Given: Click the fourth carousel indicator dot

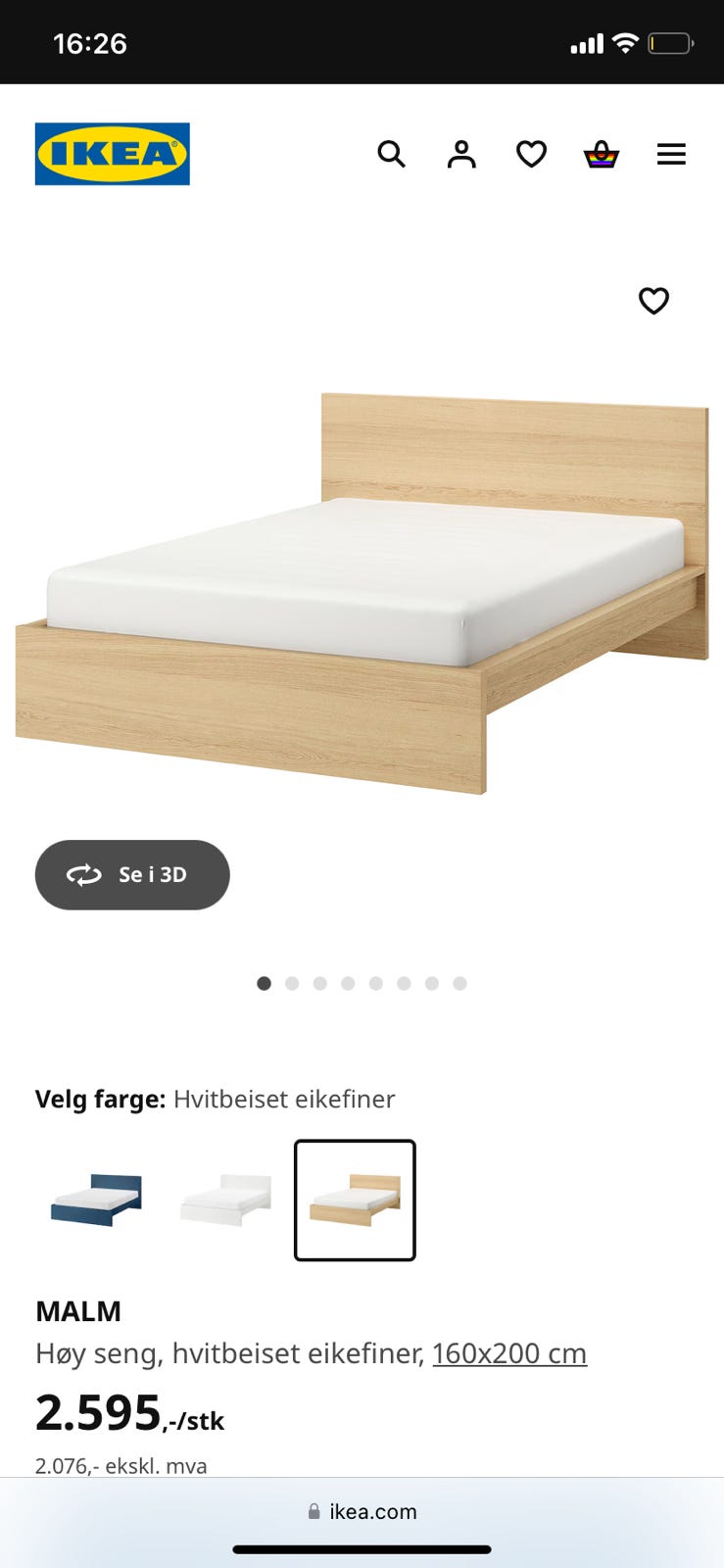Looking at the screenshot, I should pyautogui.click(x=348, y=983).
